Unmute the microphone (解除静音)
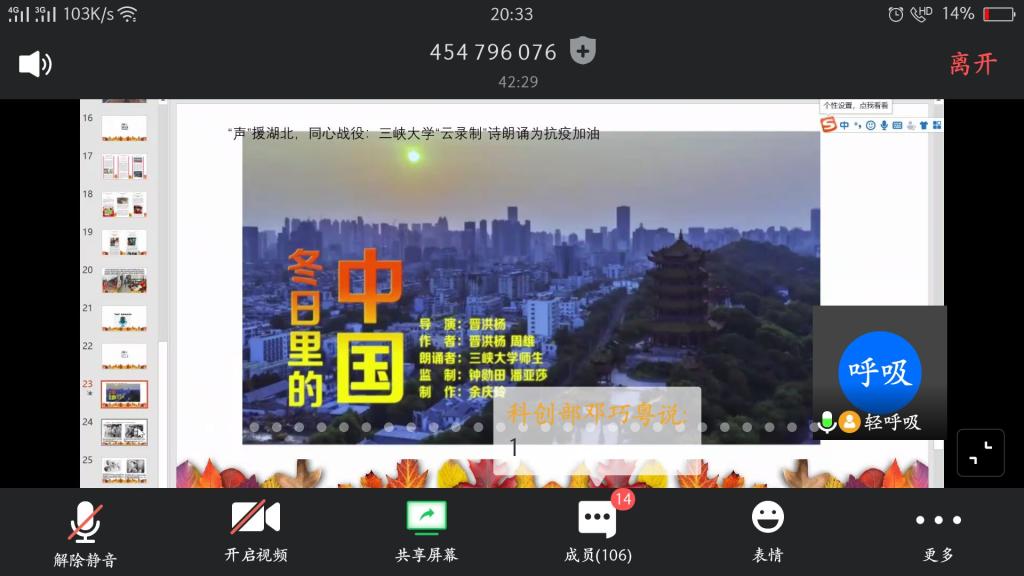The width and height of the screenshot is (1024, 576). [85, 531]
